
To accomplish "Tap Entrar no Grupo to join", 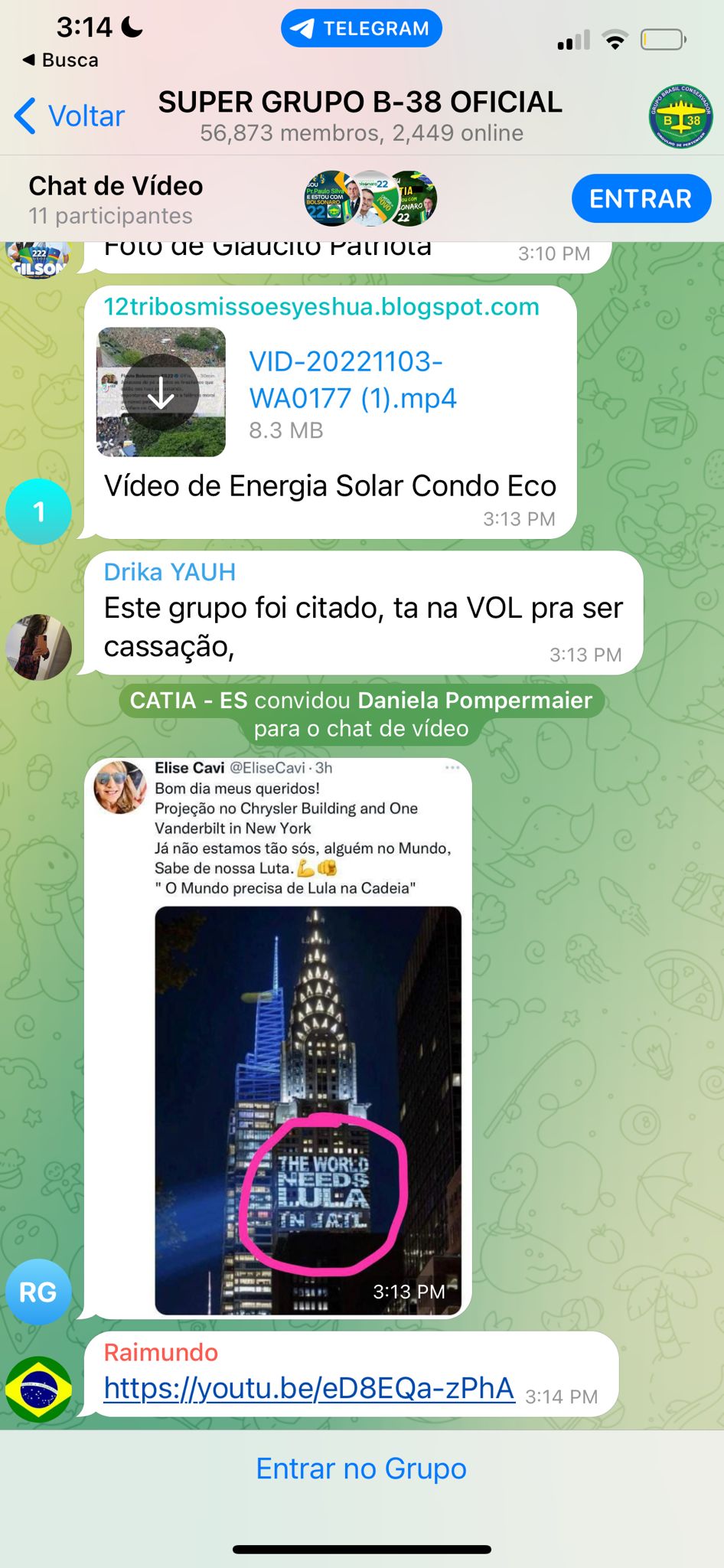I will (361, 1468).
